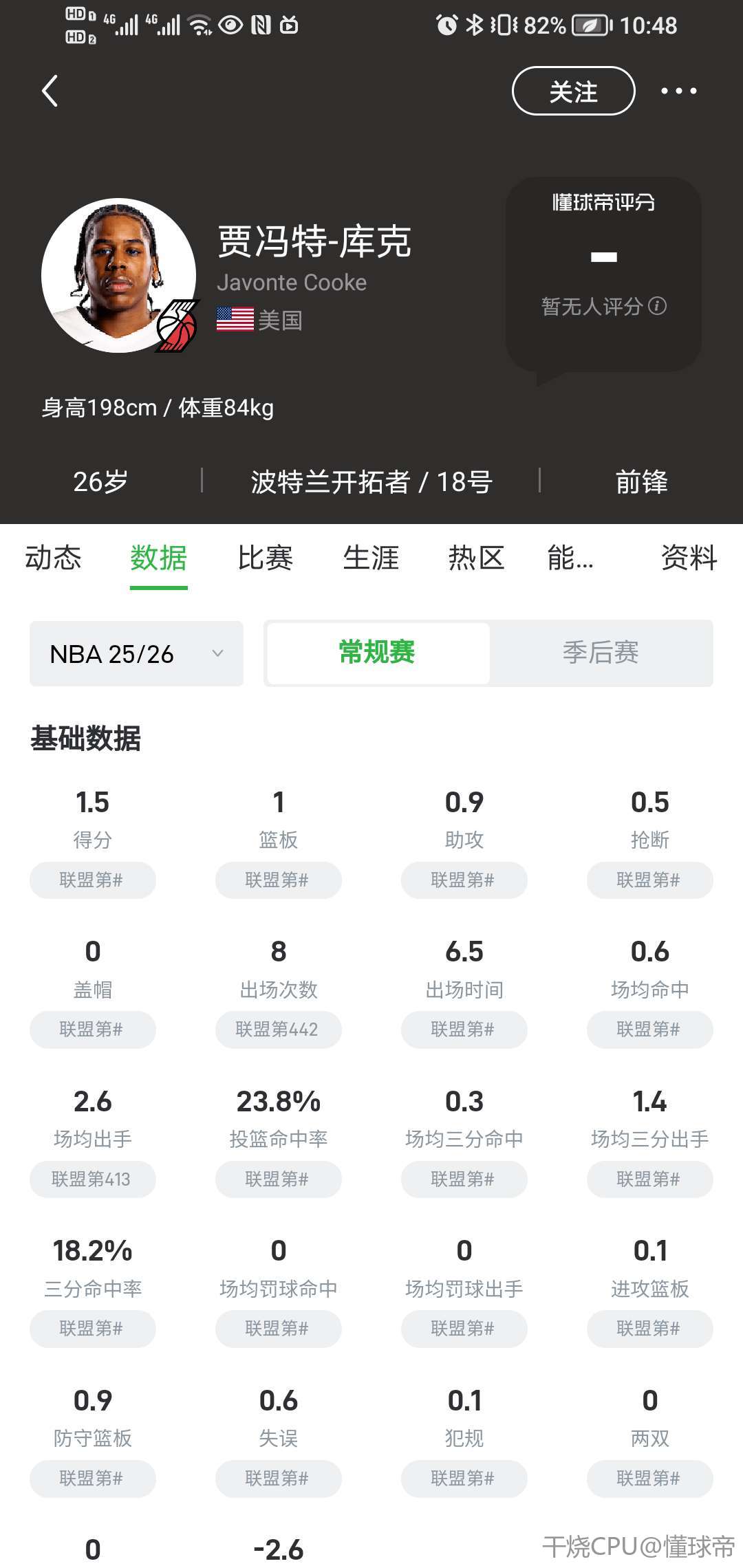The width and height of the screenshot is (743, 1568).
Task: Open the 波特兰开拓者 team page
Action: [330, 482]
